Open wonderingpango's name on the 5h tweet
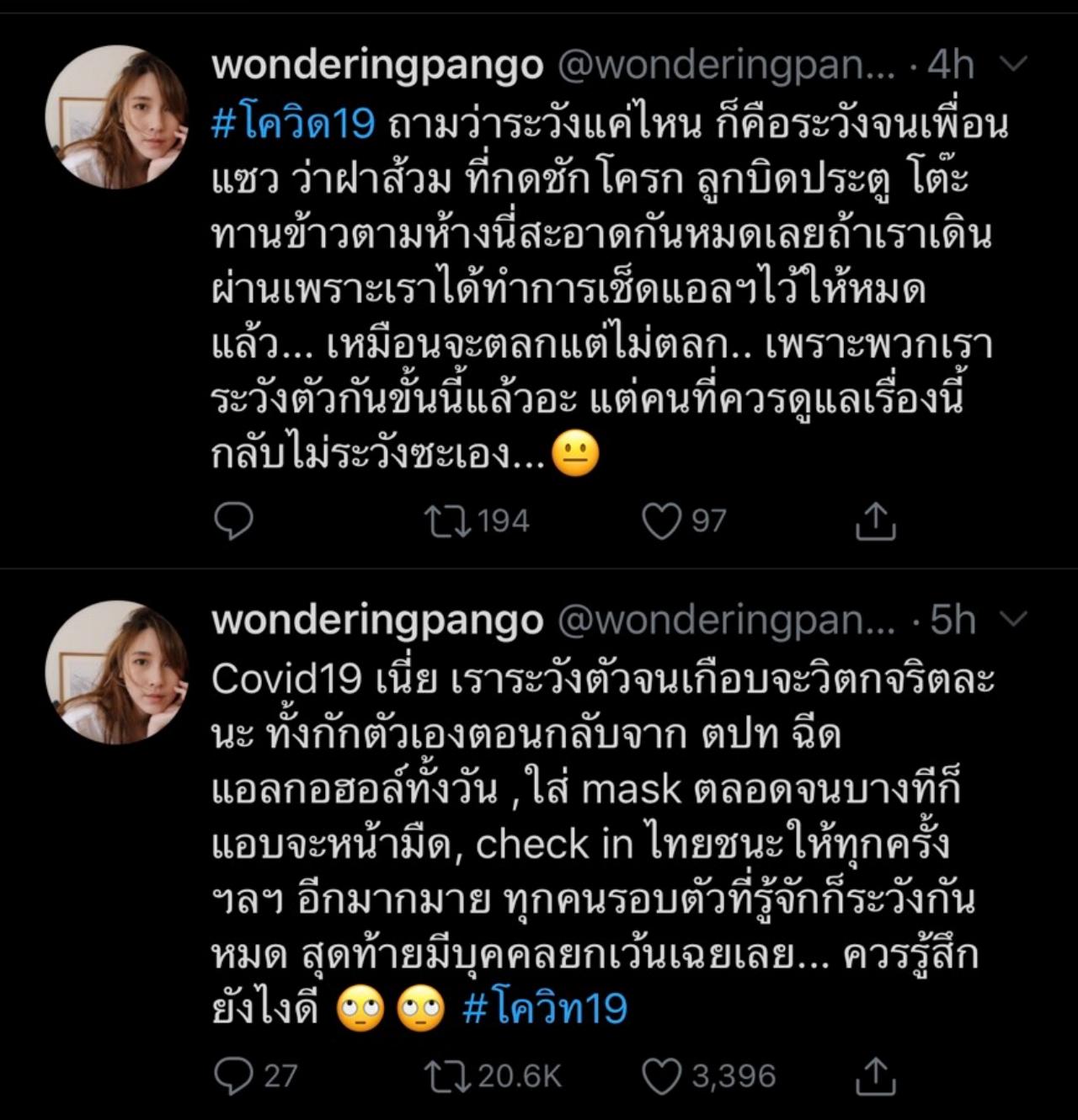The width and height of the screenshot is (1078, 1120). point(377,621)
